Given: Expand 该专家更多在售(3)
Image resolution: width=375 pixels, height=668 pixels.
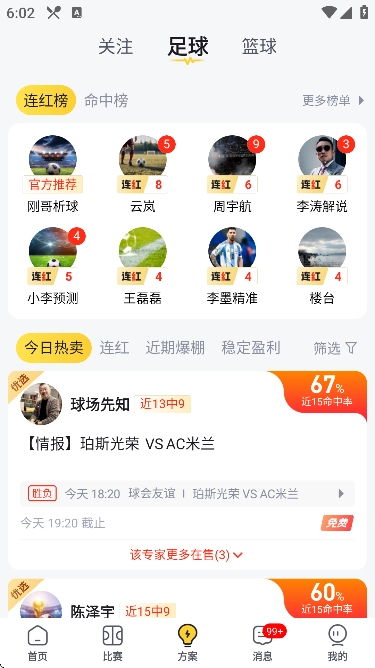Looking at the screenshot, I should pyautogui.click(x=187, y=555).
